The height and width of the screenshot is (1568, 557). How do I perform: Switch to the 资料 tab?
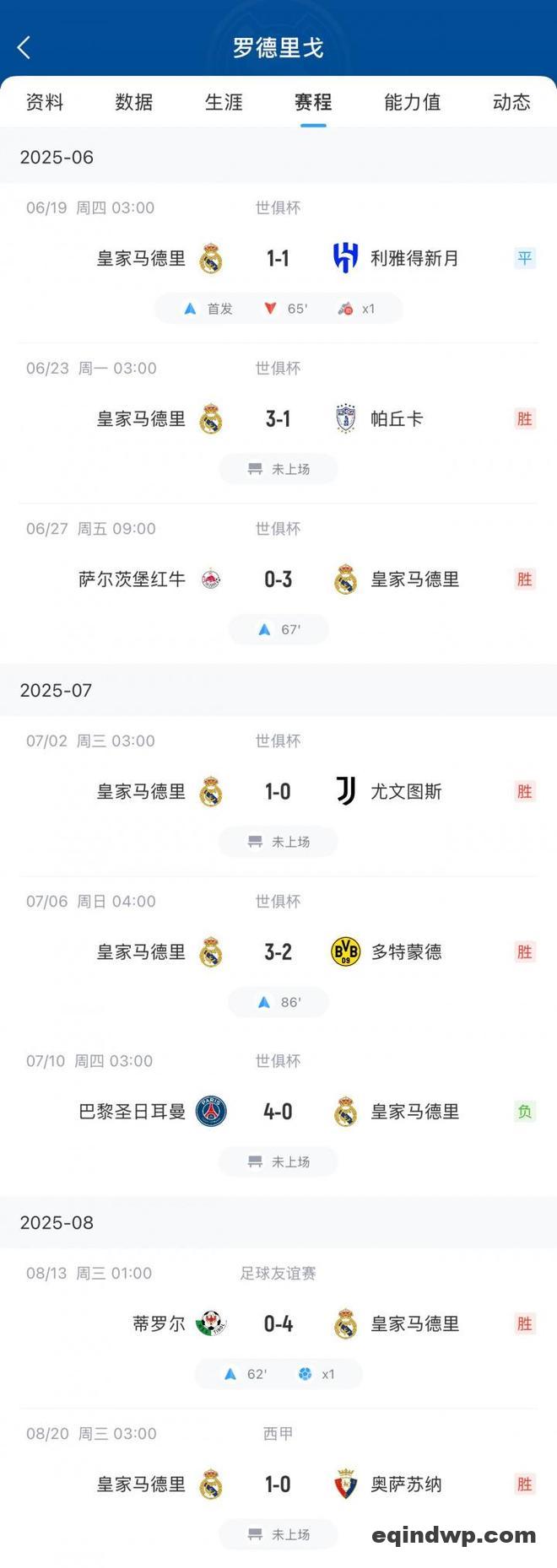[44, 103]
